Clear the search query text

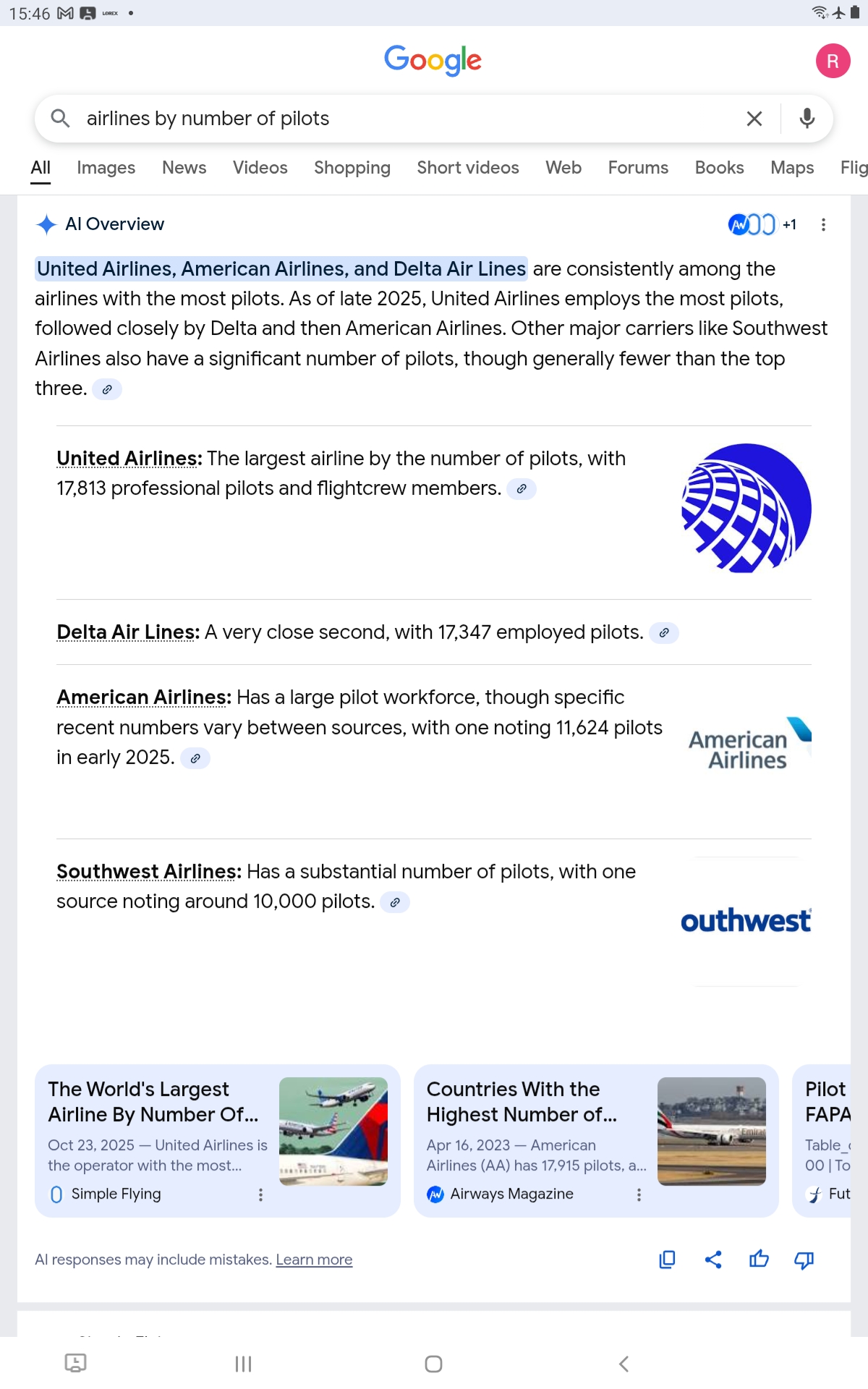coord(754,119)
